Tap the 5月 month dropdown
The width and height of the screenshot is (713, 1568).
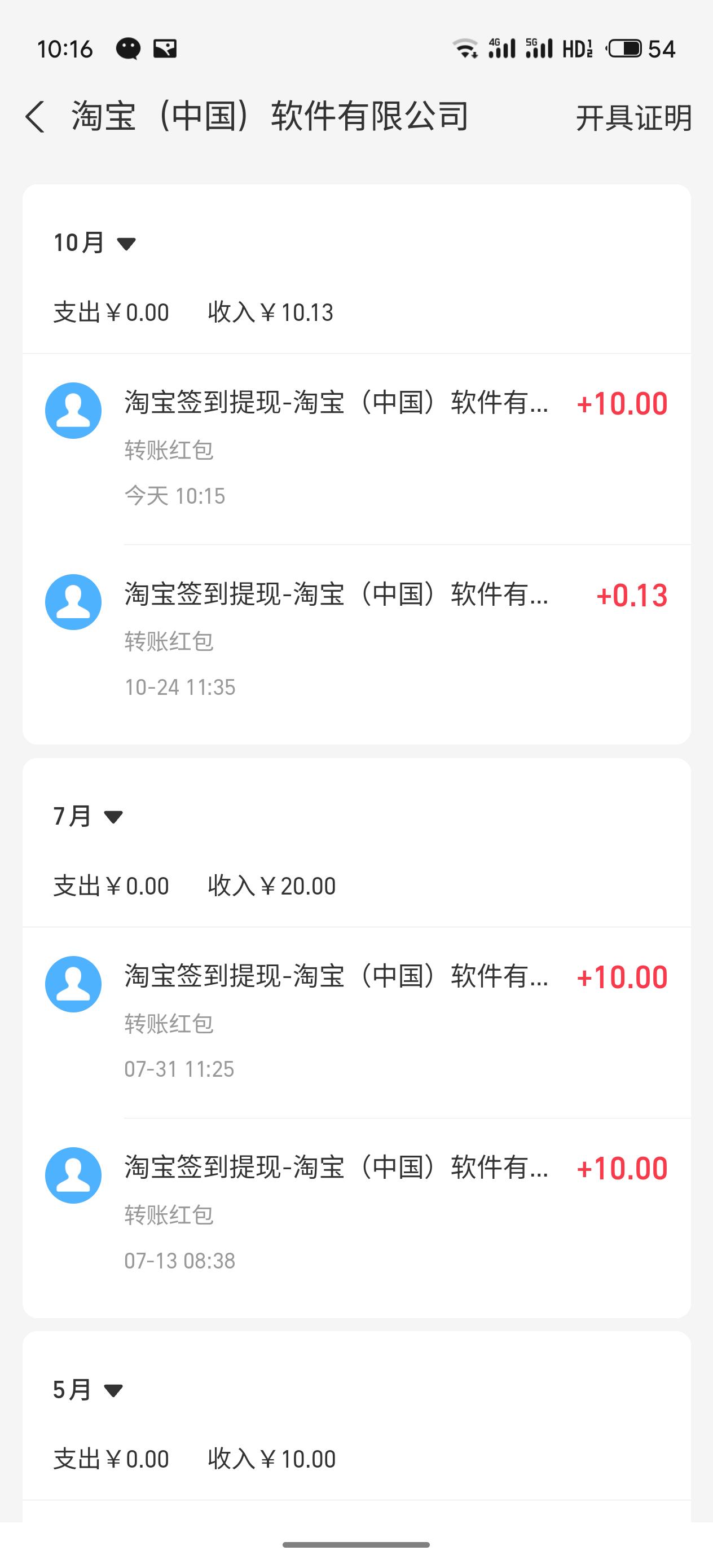tap(89, 1390)
